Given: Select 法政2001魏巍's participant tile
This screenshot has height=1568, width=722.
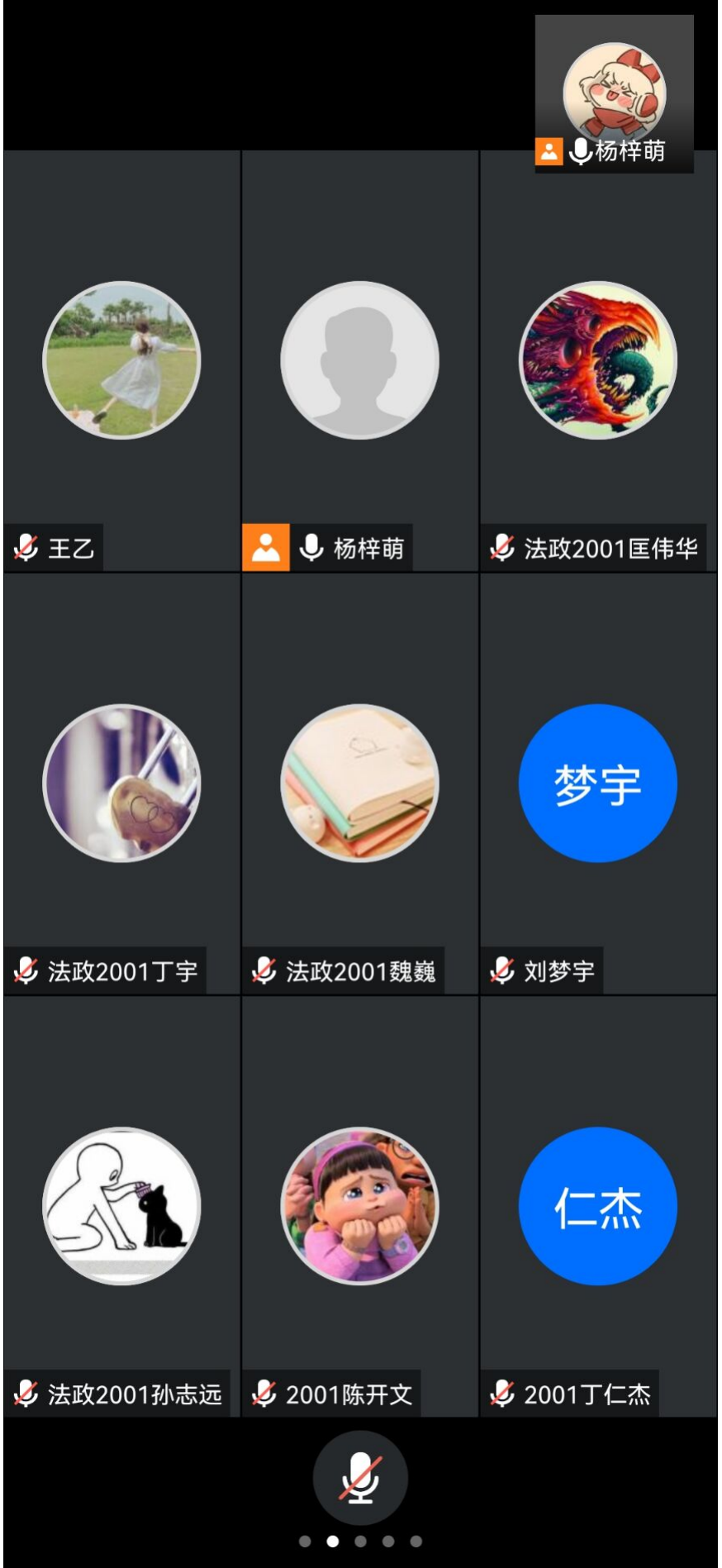Looking at the screenshot, I should tap(360, 784).
